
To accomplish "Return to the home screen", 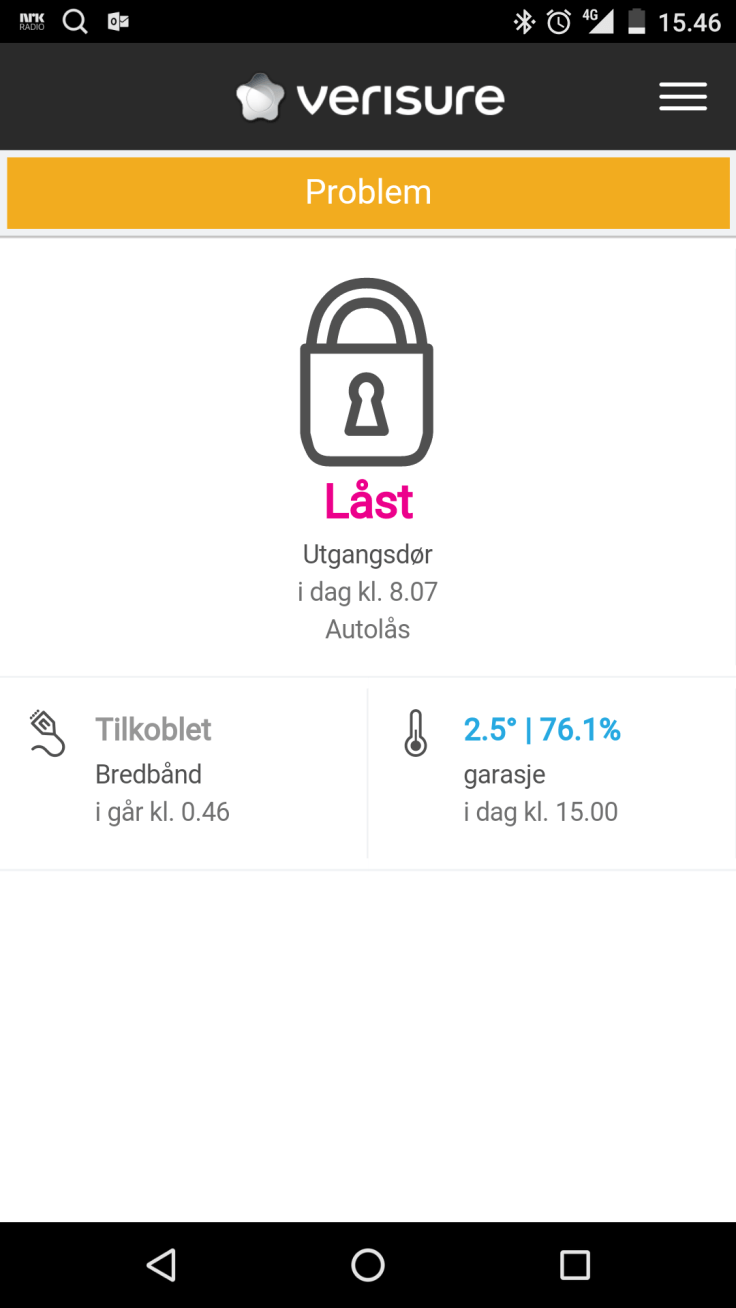I will 368,1265.
